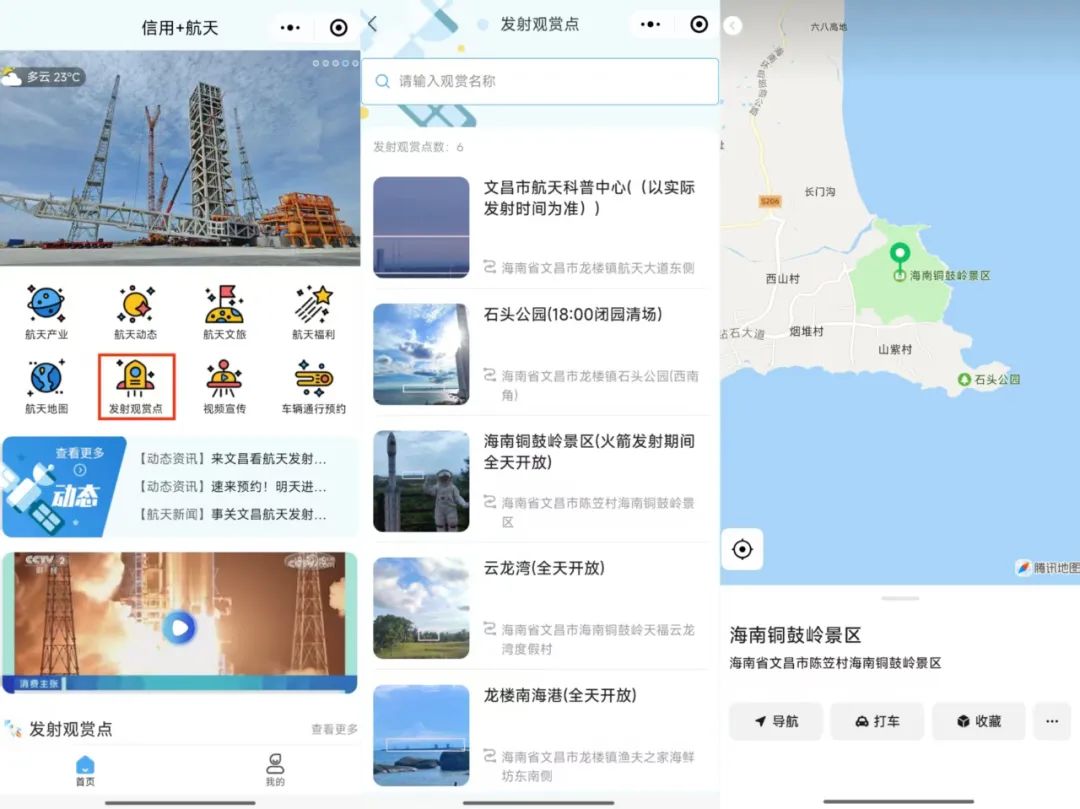This screenshot has width=1080, height=809.
Task: Switch to the 我的 tab
Action: [275, 769]
